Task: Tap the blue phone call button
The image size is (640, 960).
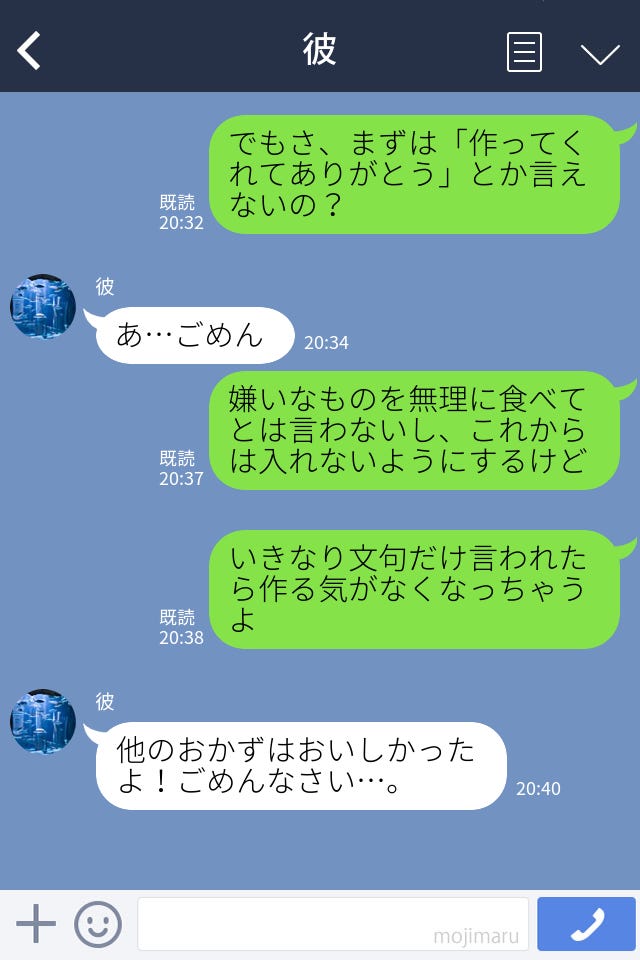Action: click(586, 924)
